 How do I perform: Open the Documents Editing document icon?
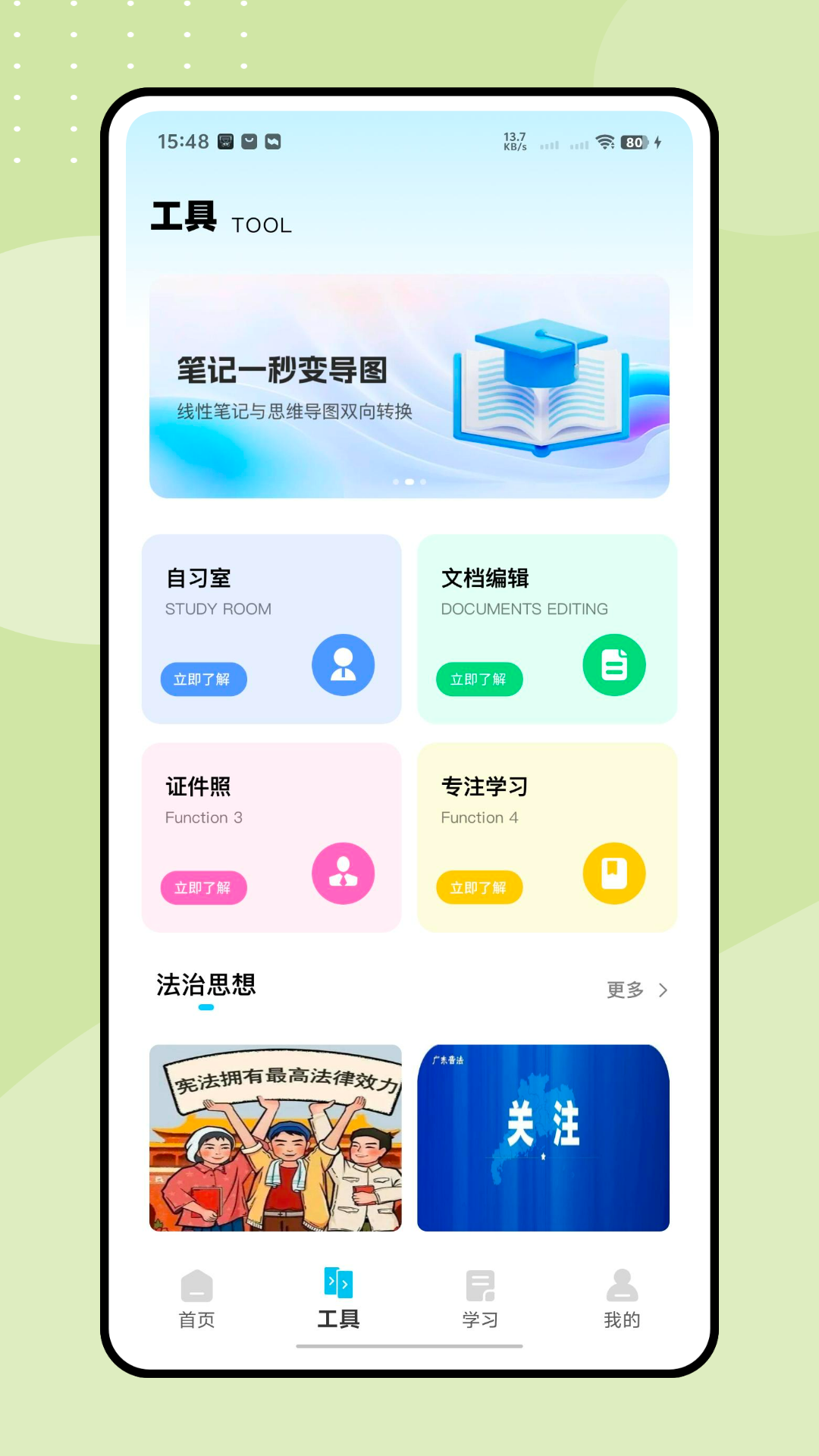(x=614, y=664)
